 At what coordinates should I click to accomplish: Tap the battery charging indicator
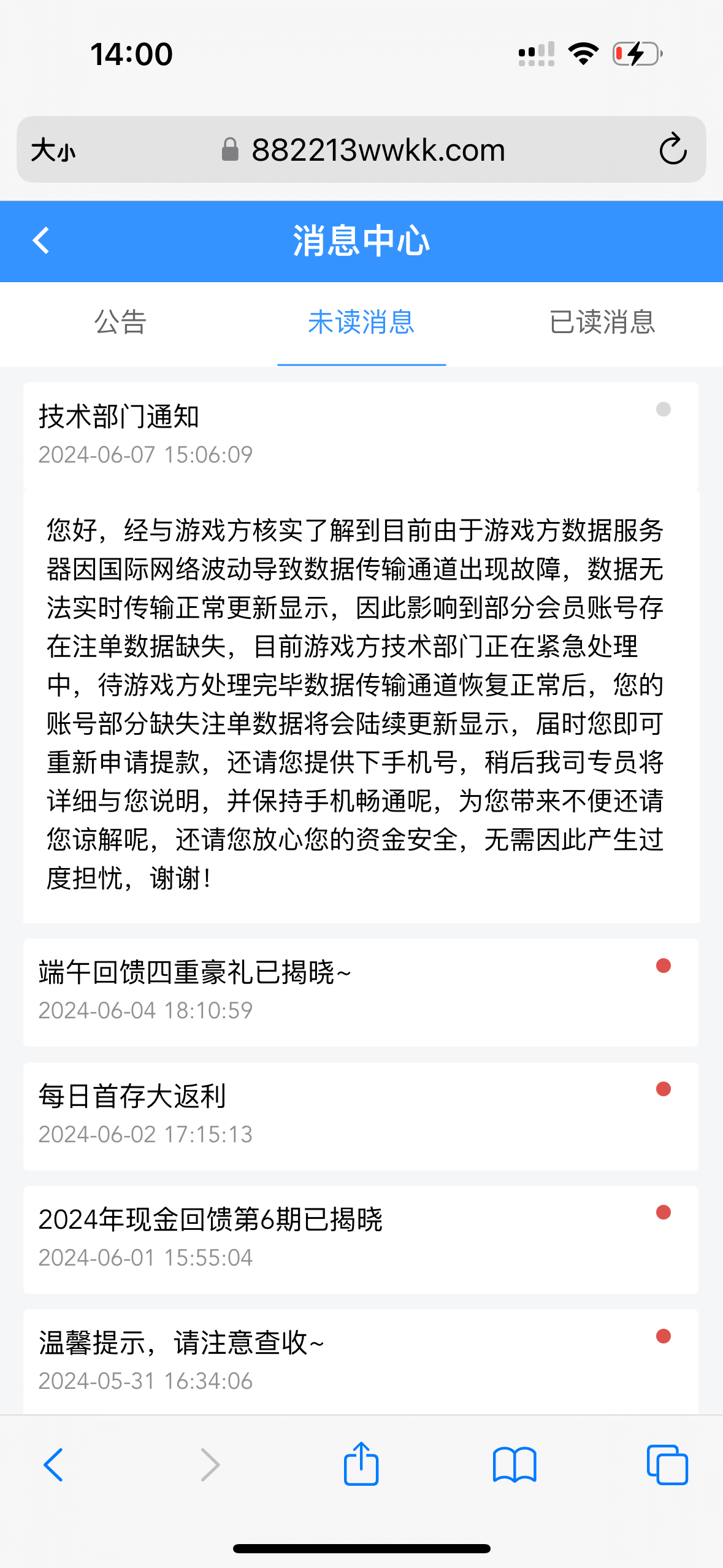[x=635, y=54]
